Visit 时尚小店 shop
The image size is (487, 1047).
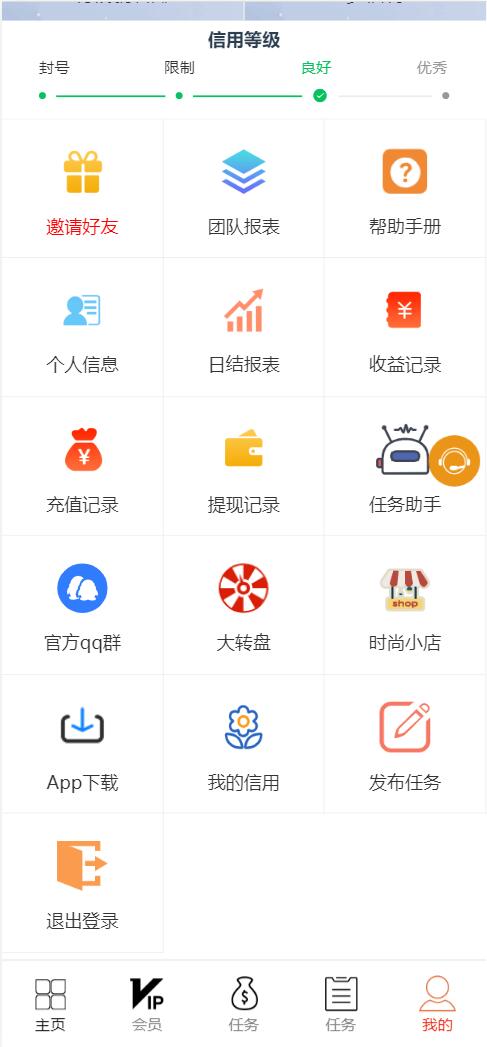tap(405, 606)
